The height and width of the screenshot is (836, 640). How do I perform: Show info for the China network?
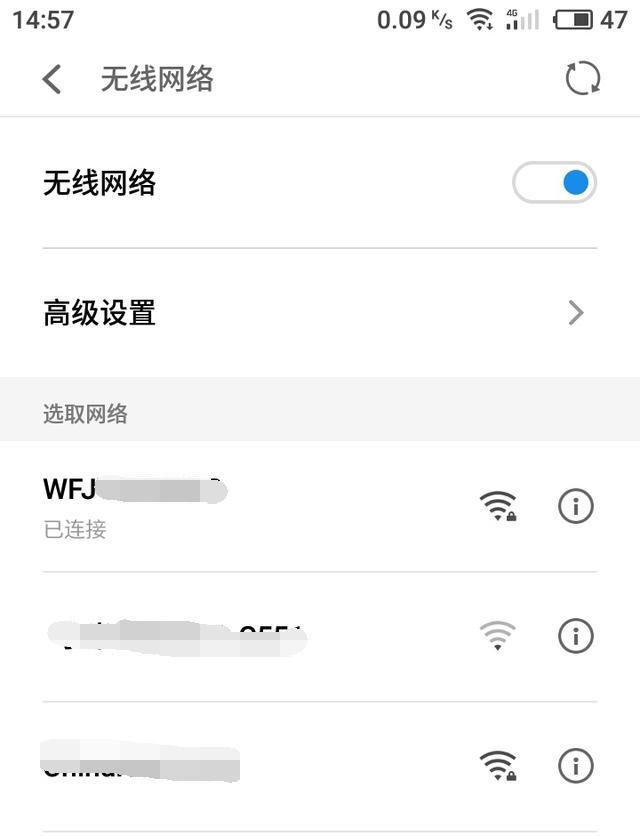575,766
